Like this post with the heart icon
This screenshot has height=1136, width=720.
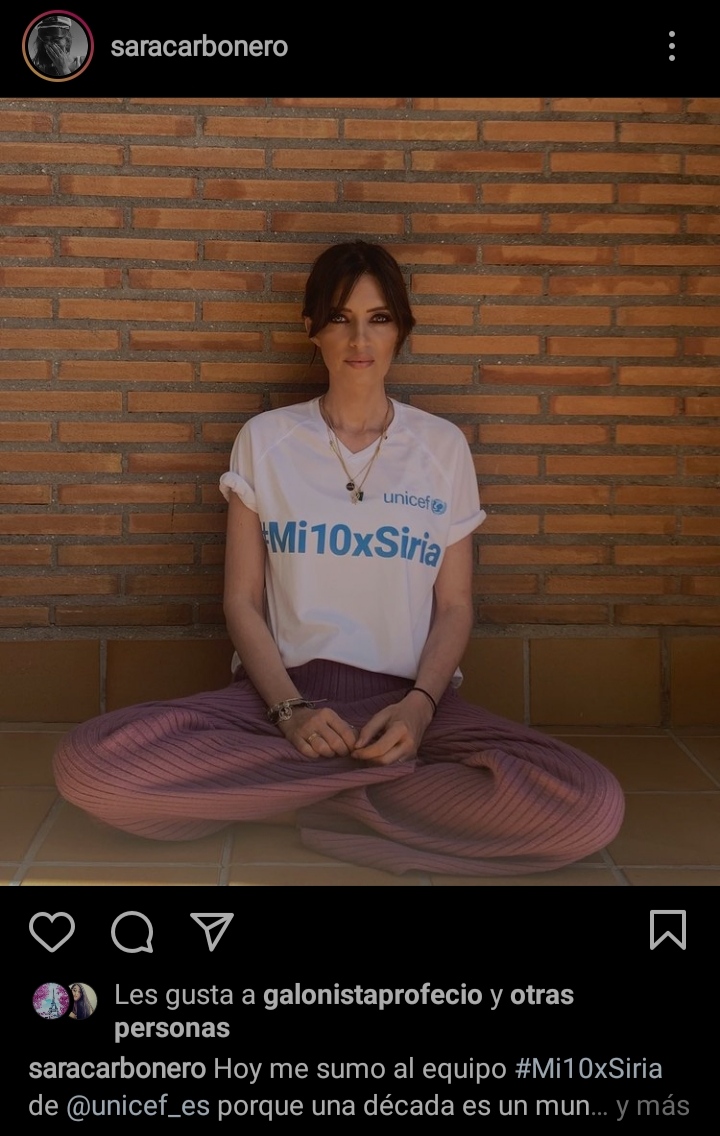(52, 932)
